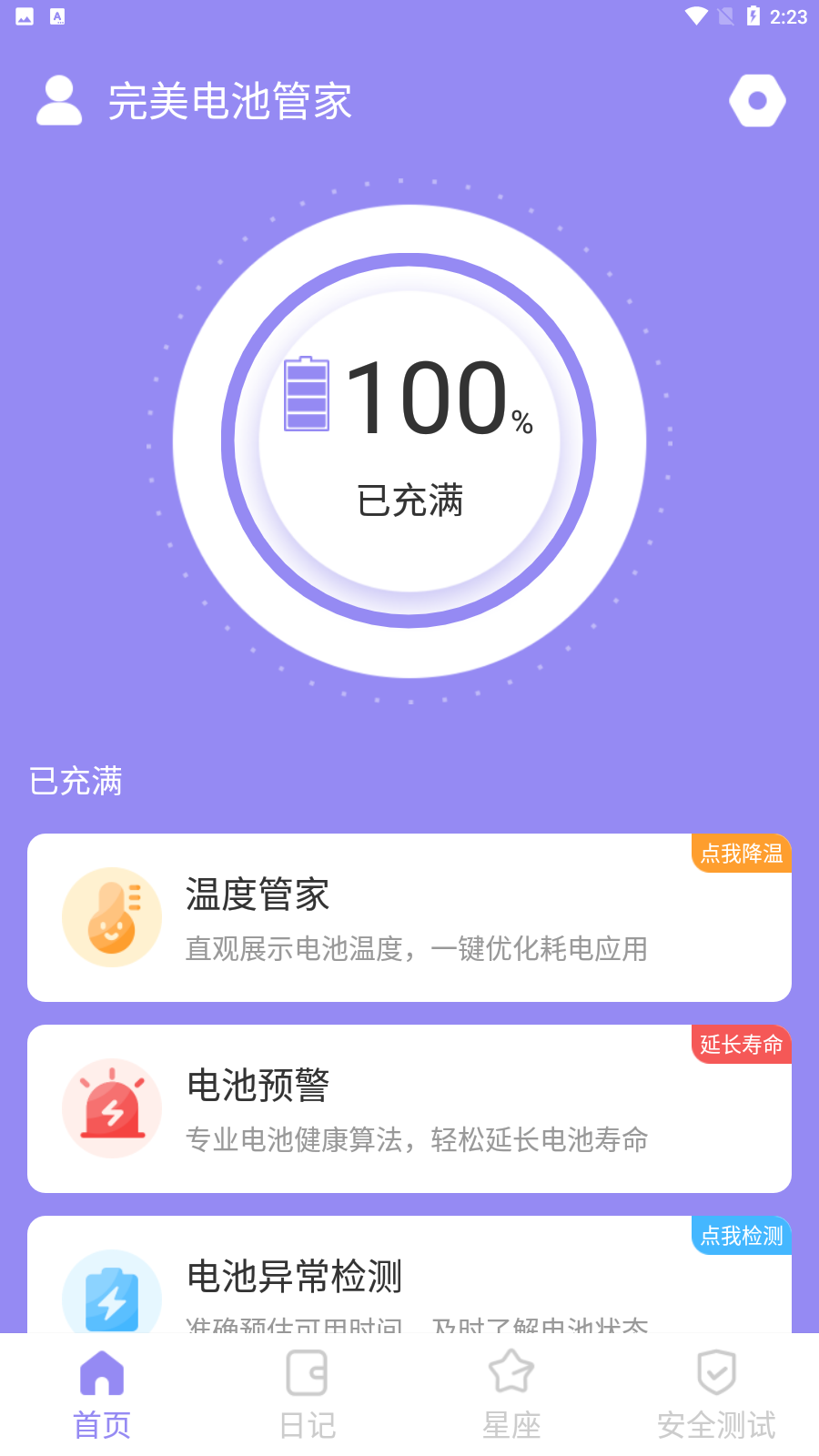The image size is (819, 1456).
Task: Tap the 点我降温 badge
Action: click(x=741, y=854)
